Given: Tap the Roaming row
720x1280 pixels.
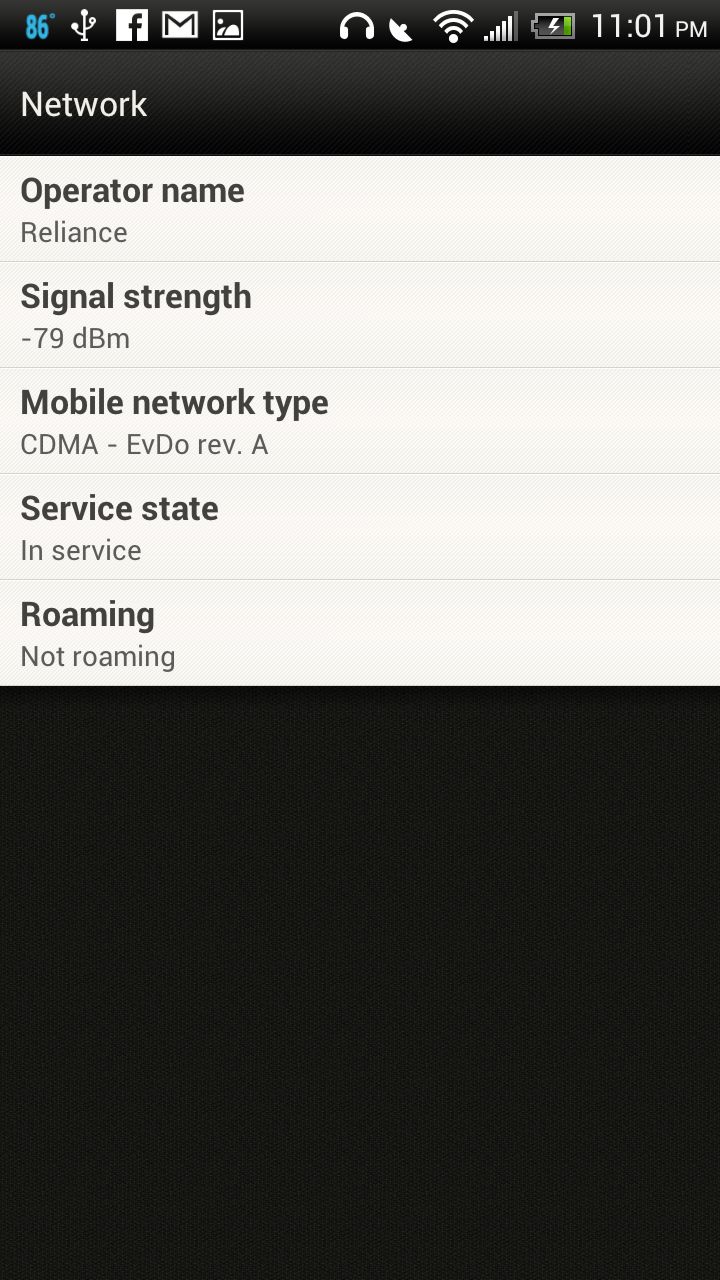Looking at the screenshot, I should (360, 633).
